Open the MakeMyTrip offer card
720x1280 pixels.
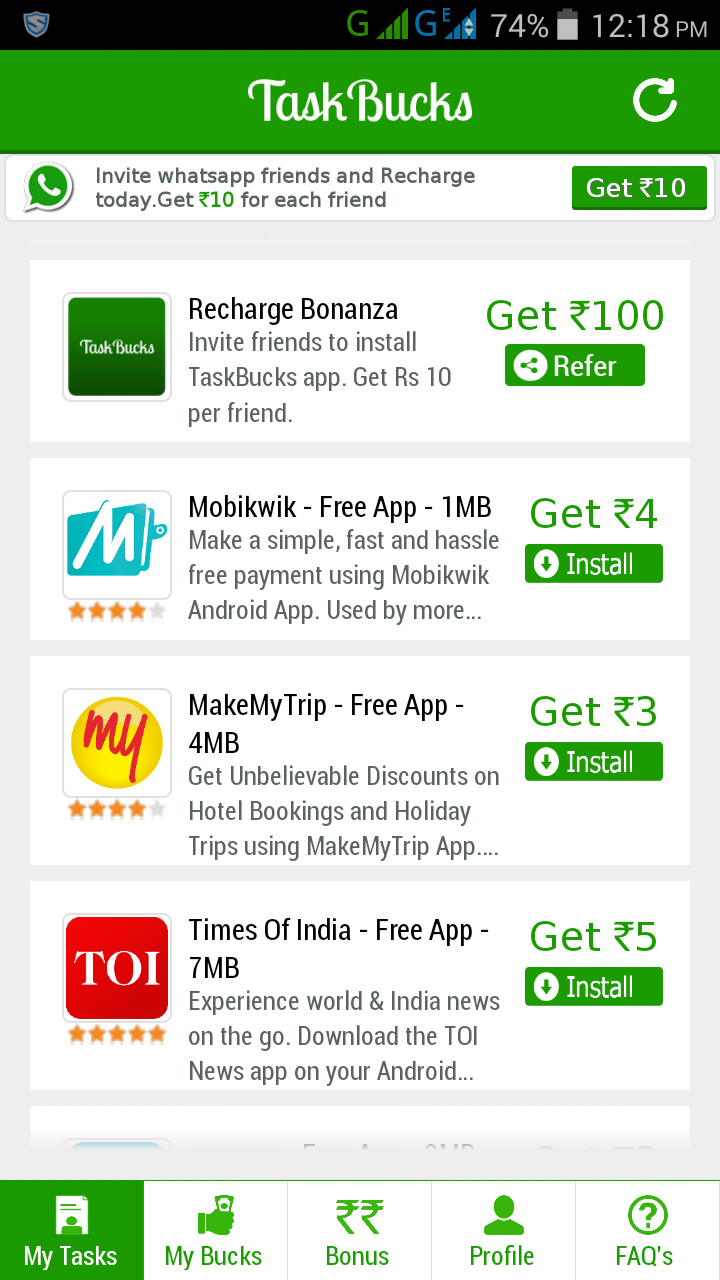pos(360,760)
